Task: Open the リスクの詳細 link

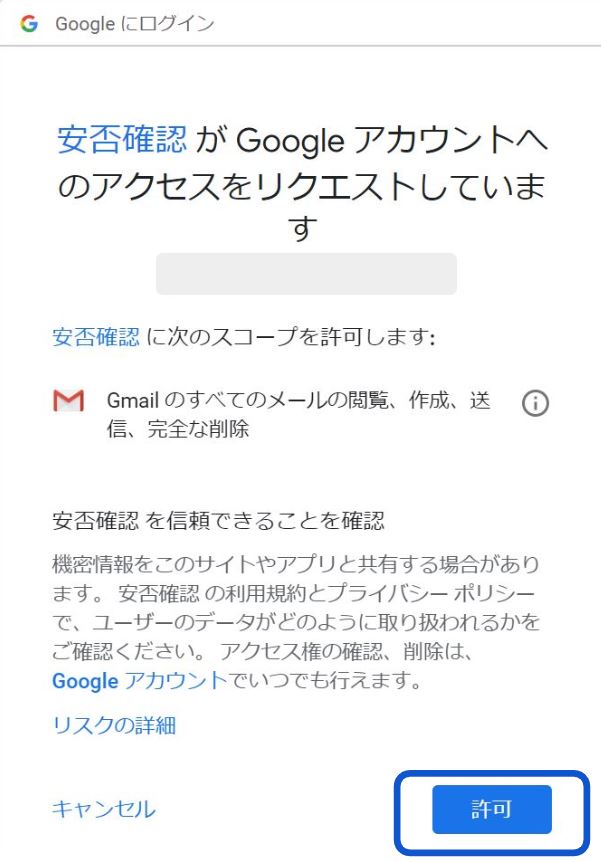Action: 114,725
